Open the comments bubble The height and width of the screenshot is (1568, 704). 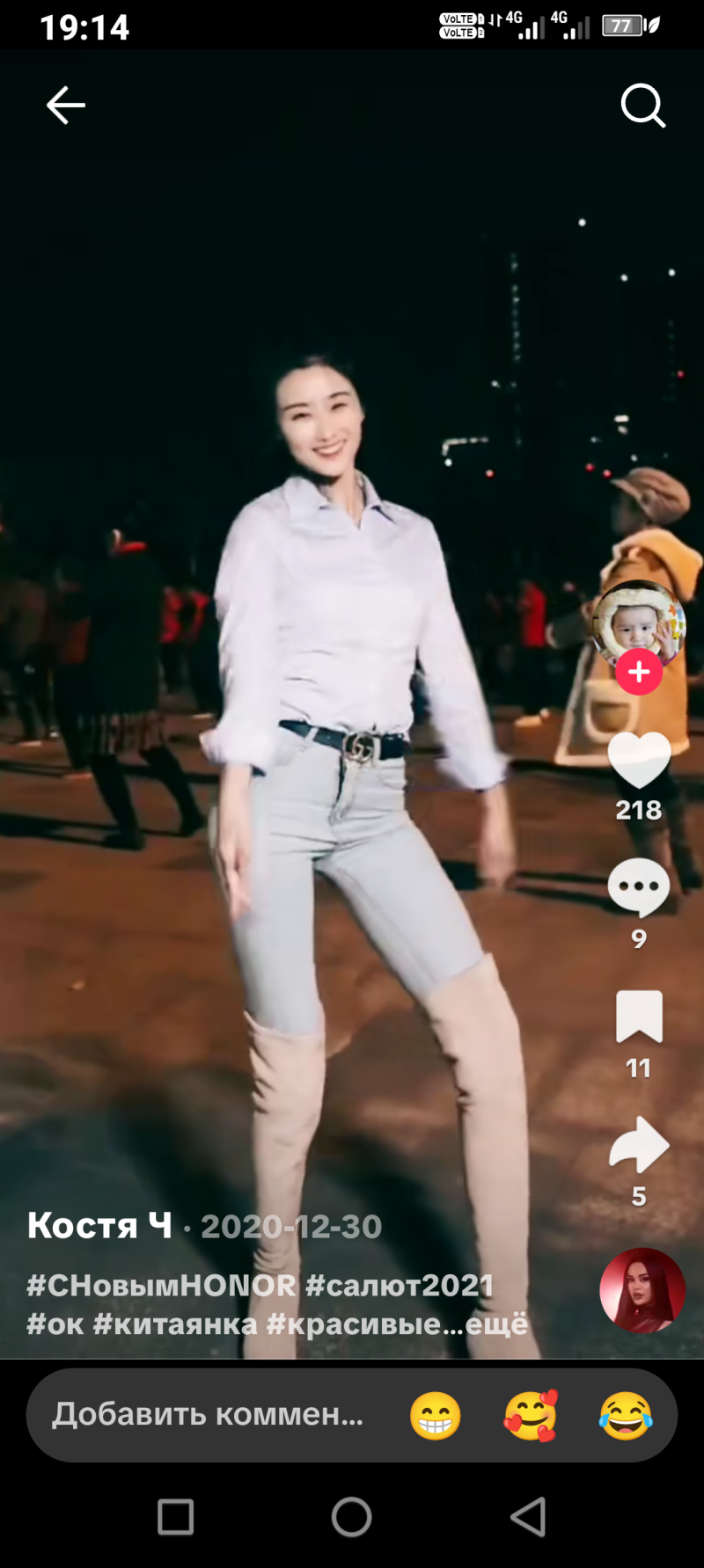tap(639, 887)
